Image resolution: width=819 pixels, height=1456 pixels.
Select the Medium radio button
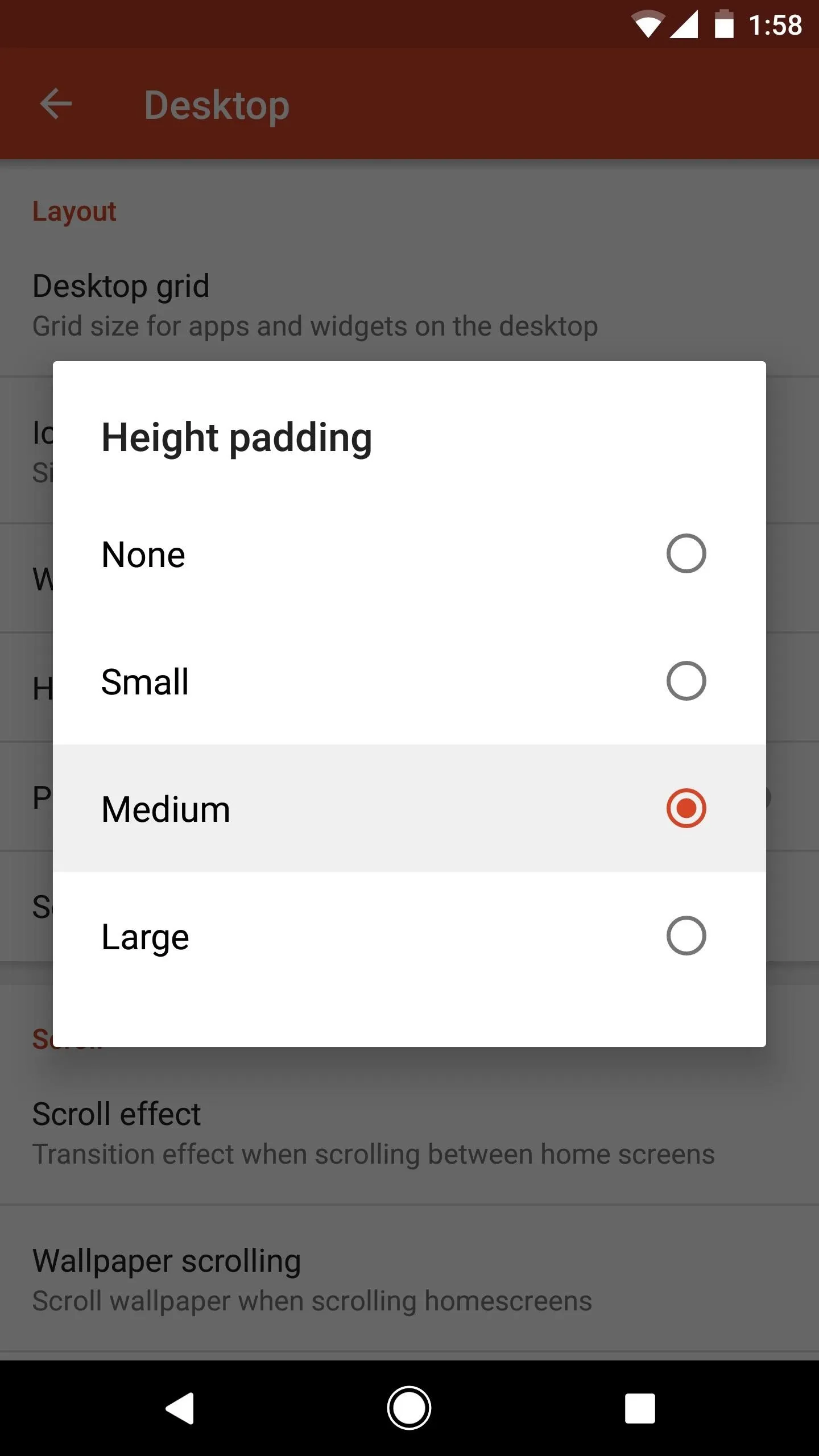[686, 808]
